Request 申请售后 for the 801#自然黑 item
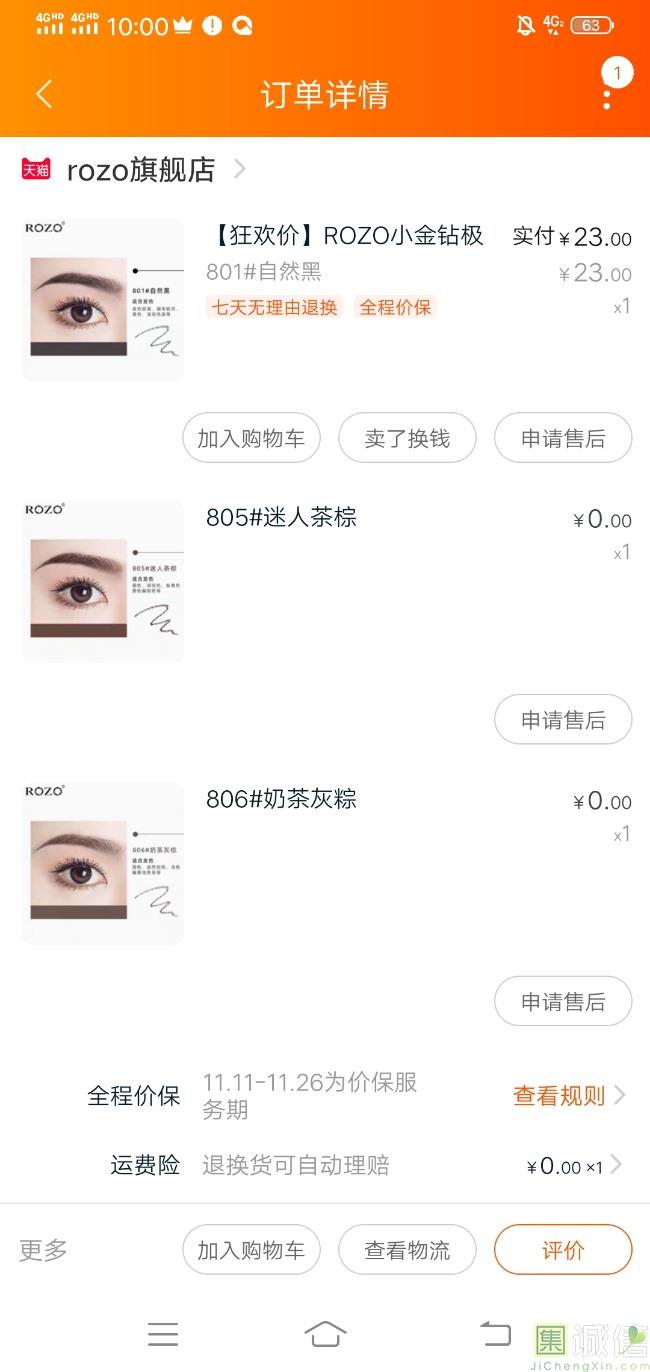Image resolution: width=650 pixels, height=1372 pixels. (563, 438)
